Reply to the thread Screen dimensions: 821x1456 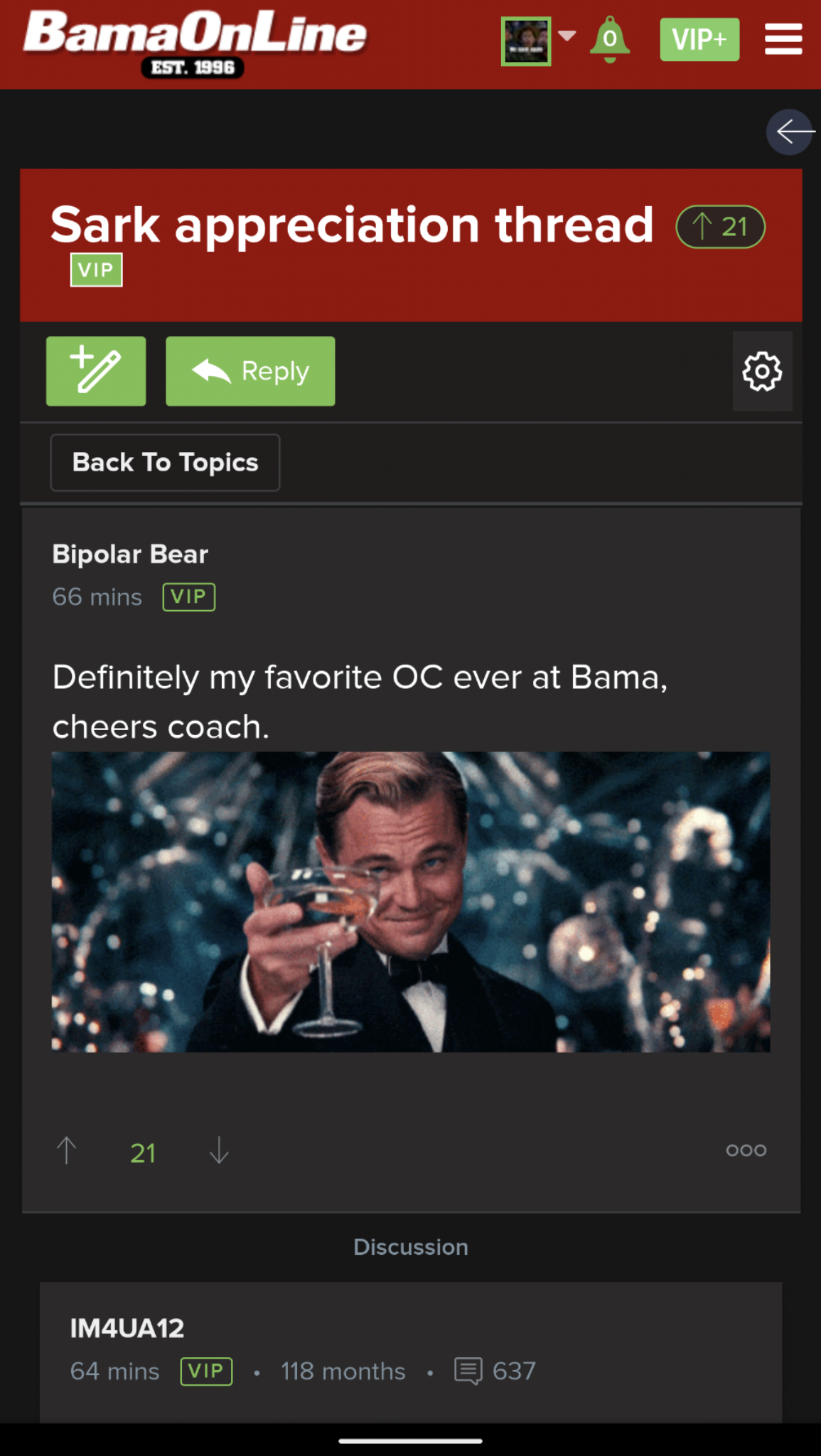[250, 371]
